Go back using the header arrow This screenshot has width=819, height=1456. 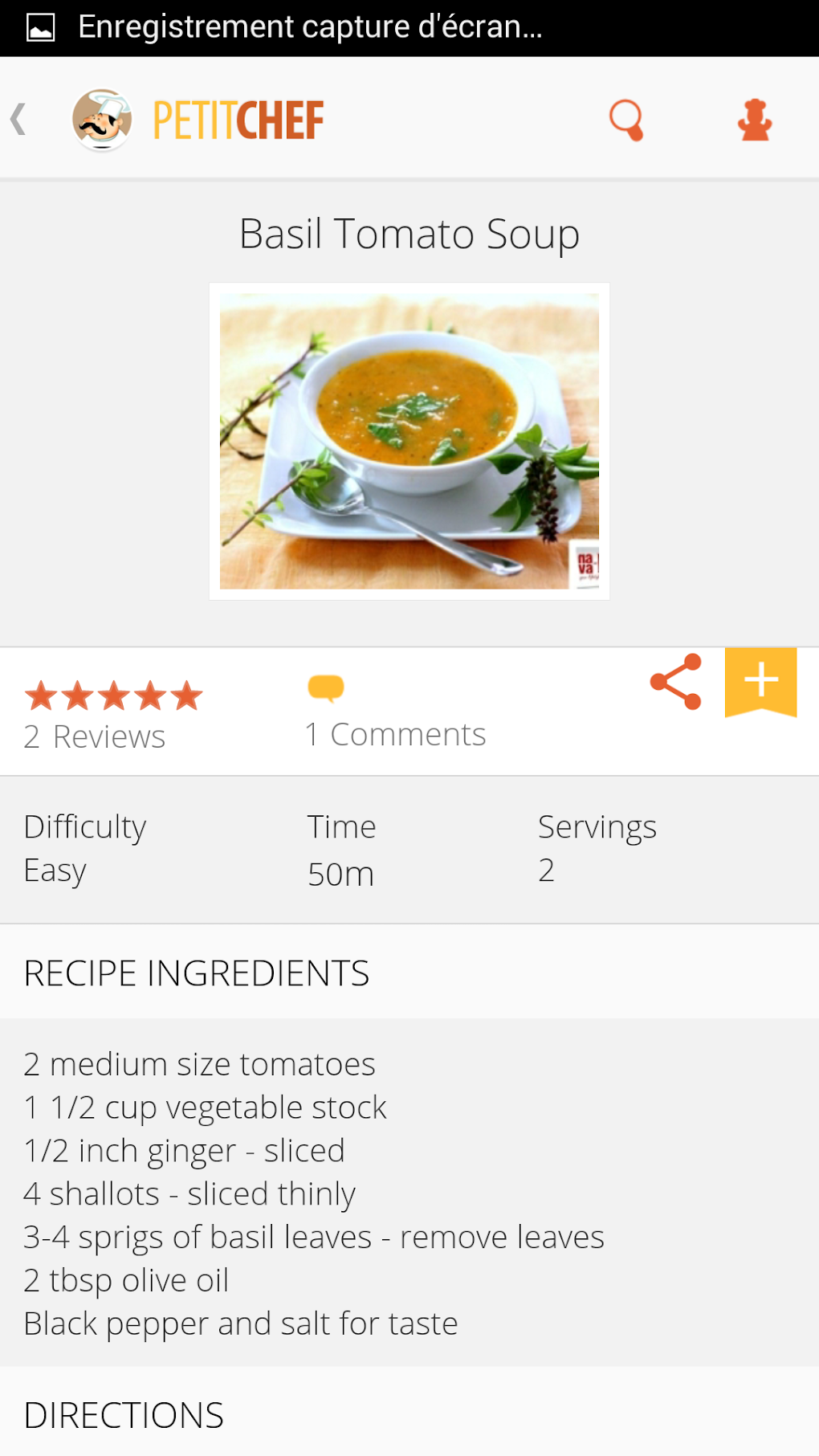19,120
